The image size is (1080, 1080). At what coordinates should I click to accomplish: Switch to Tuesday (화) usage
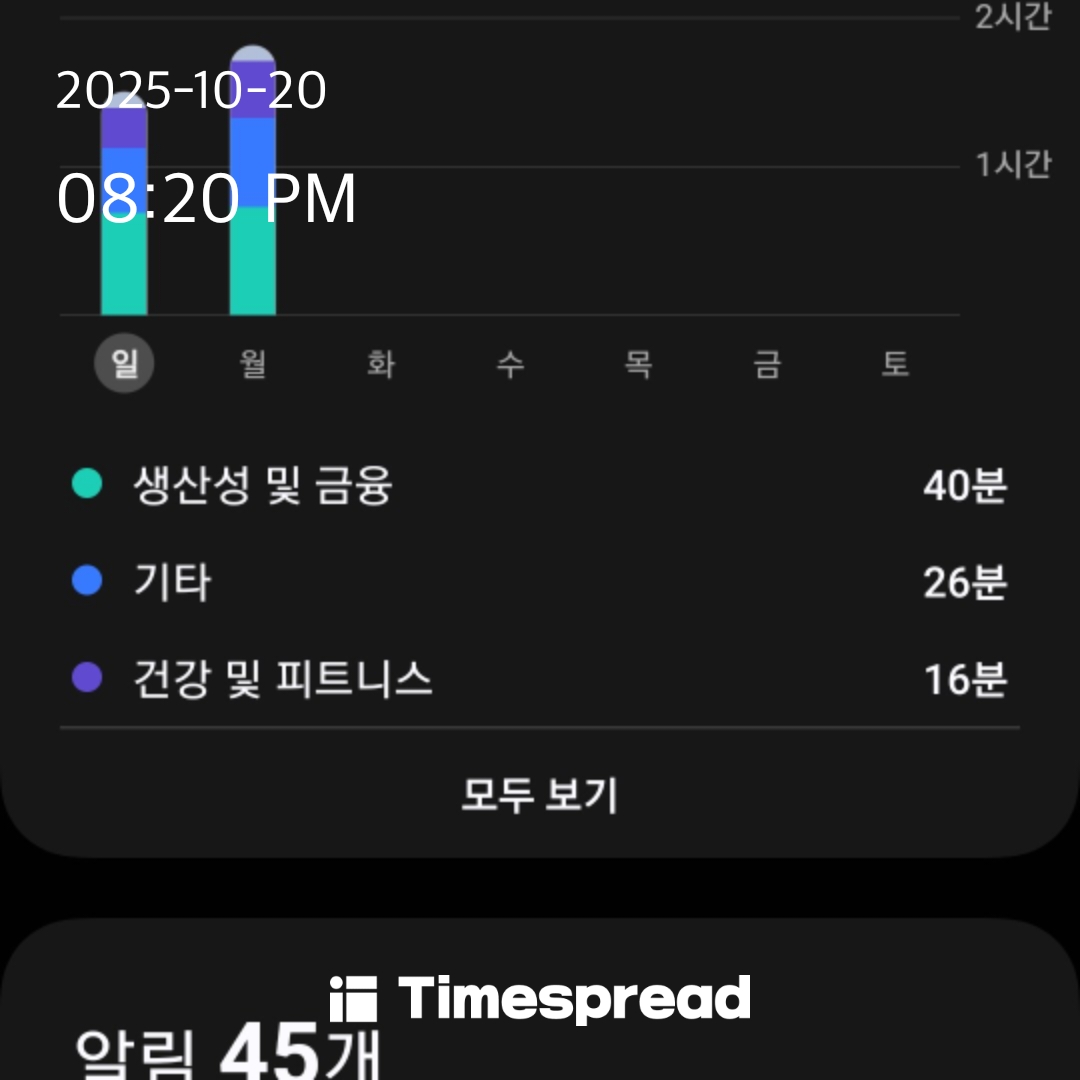(x=381, y=364)
